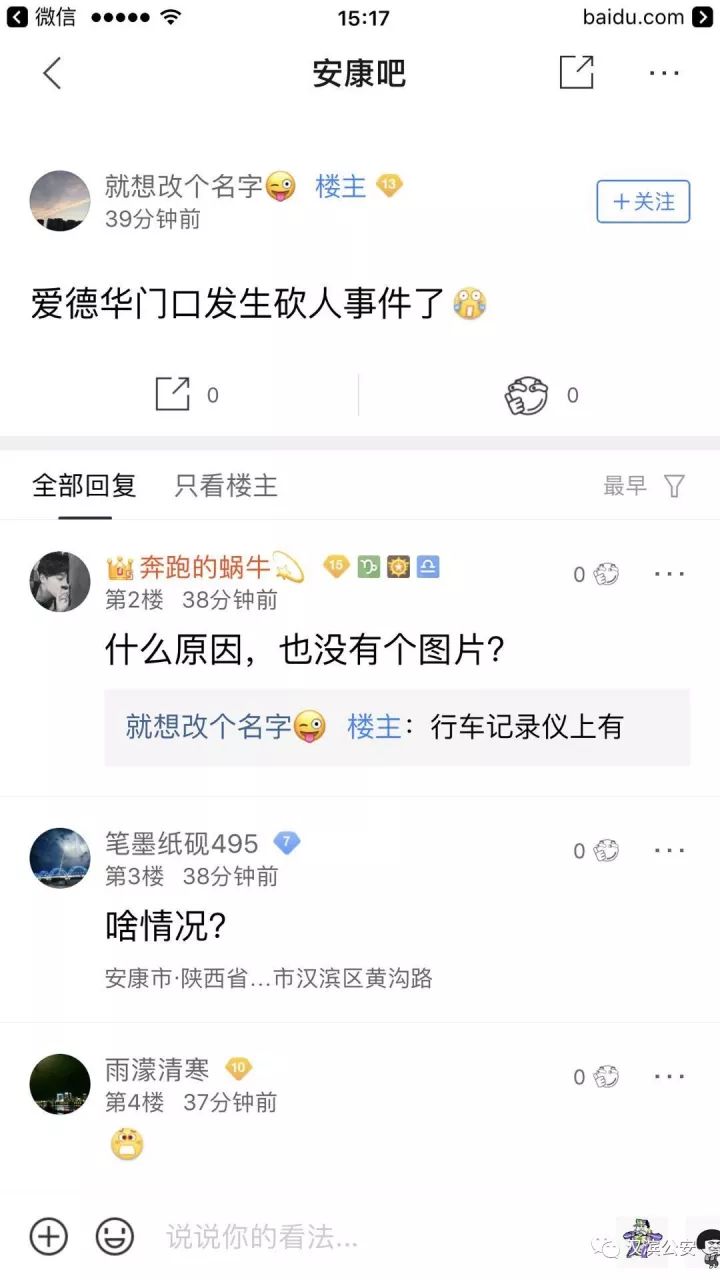Viewport: 720px width, 1280px height.
Task: Tap the 楼主 badge on the original poster
Action: [x=342, y=187]
